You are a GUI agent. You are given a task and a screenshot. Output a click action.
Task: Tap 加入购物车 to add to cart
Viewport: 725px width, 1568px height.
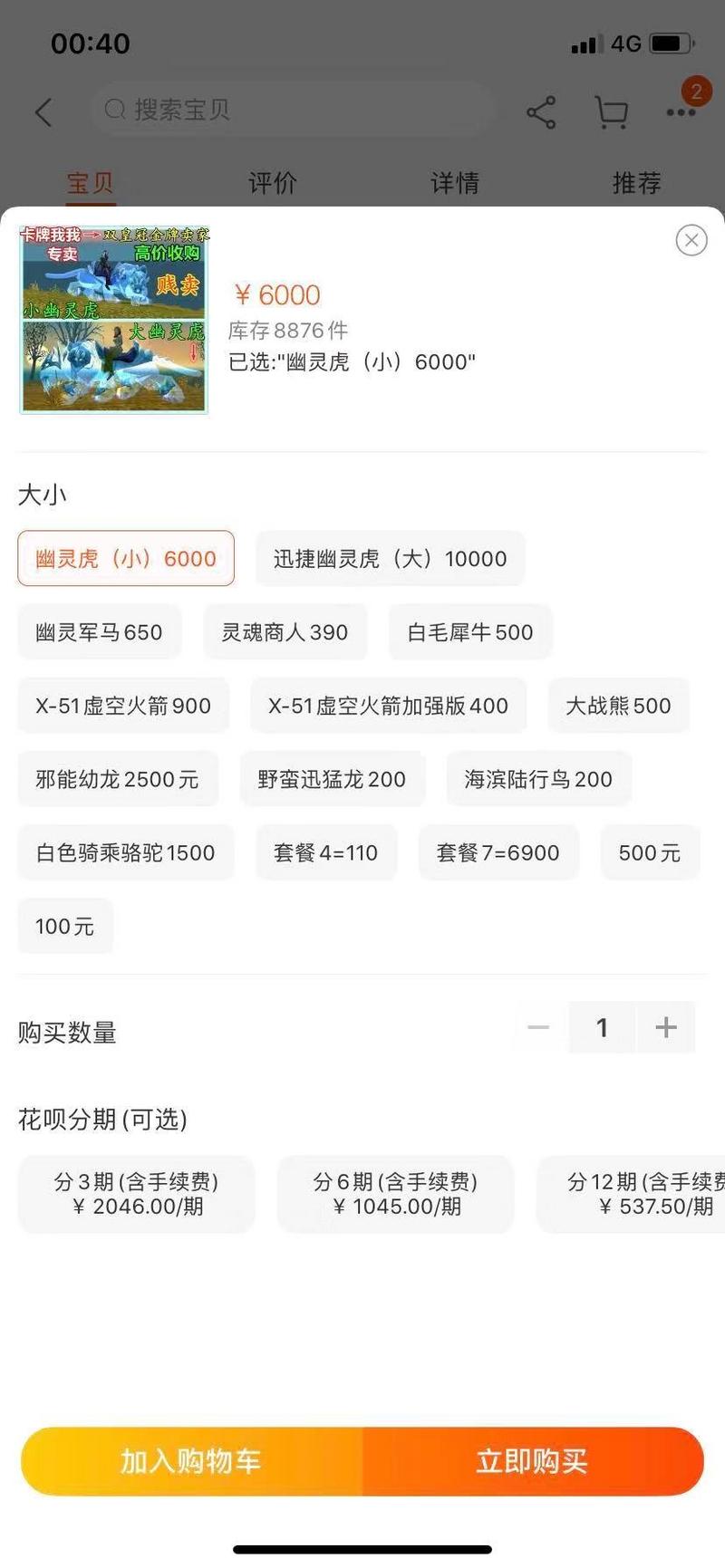click(191, 1460)
